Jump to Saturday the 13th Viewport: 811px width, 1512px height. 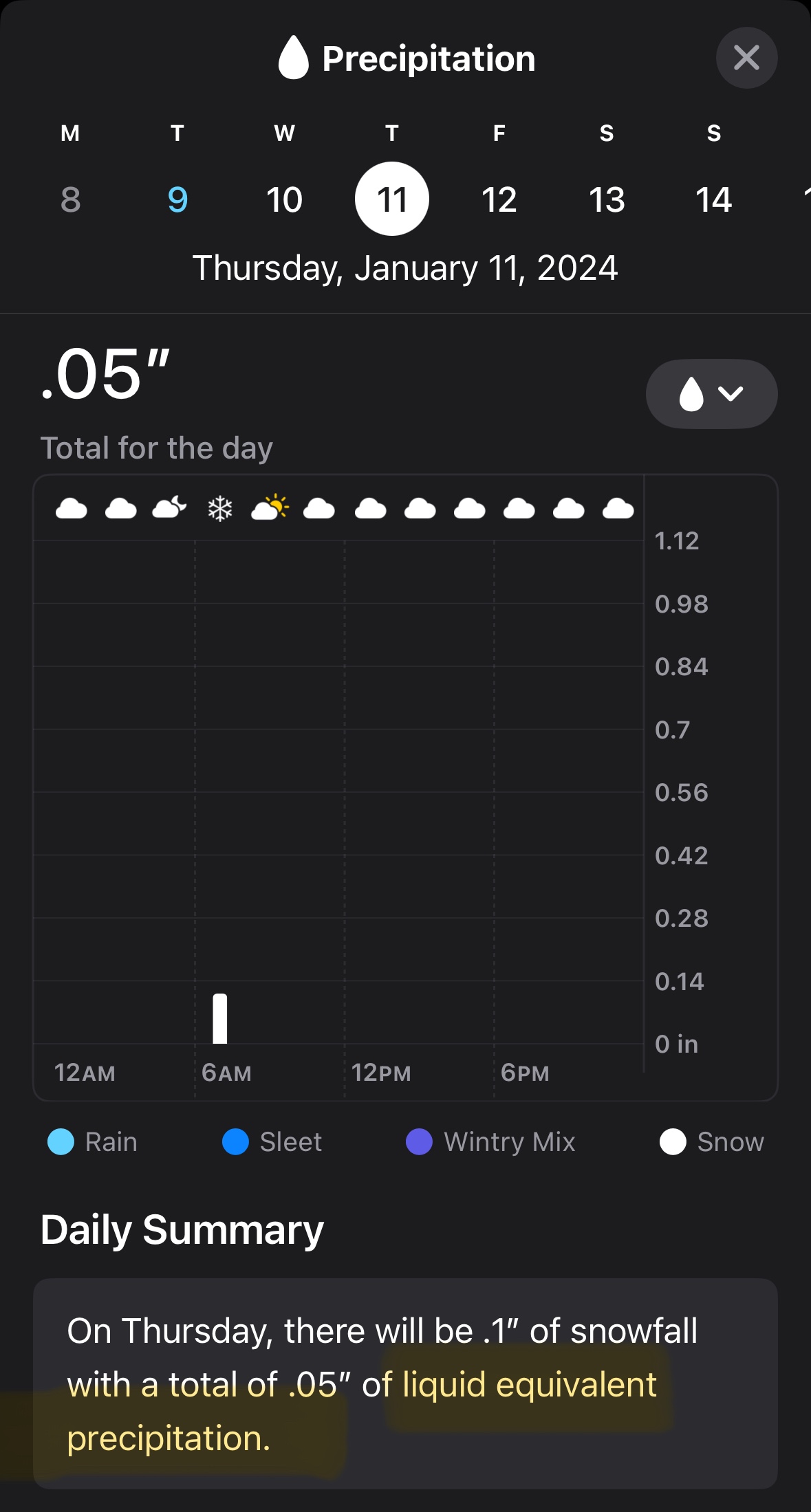tap(607, 199)
